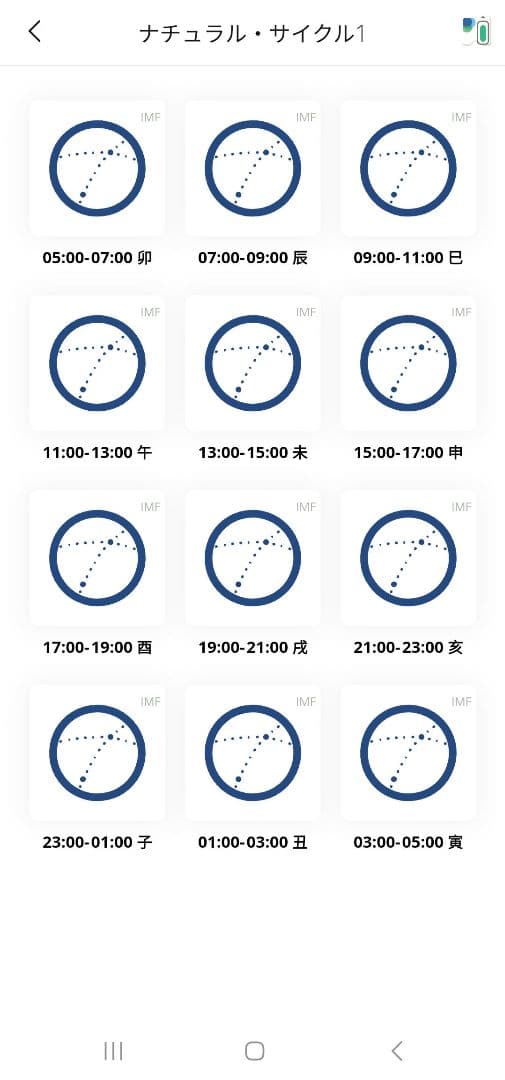Image resolution: width=505 pixels, height=1080 pixels.
Task: Tap the 01:00-03:00 丑 program tile
Action: [x=253, y=753]
